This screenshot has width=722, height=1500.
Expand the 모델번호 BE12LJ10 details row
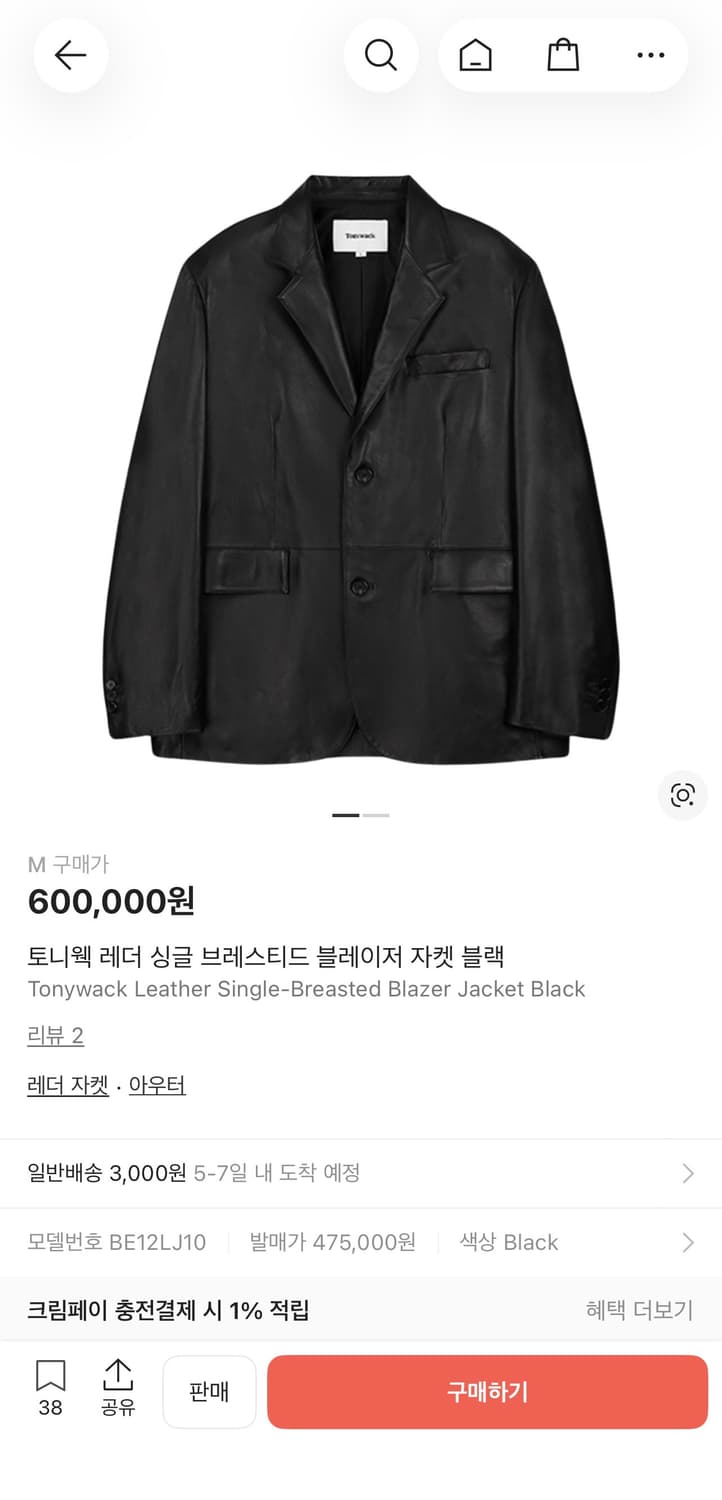[361, 1242]
